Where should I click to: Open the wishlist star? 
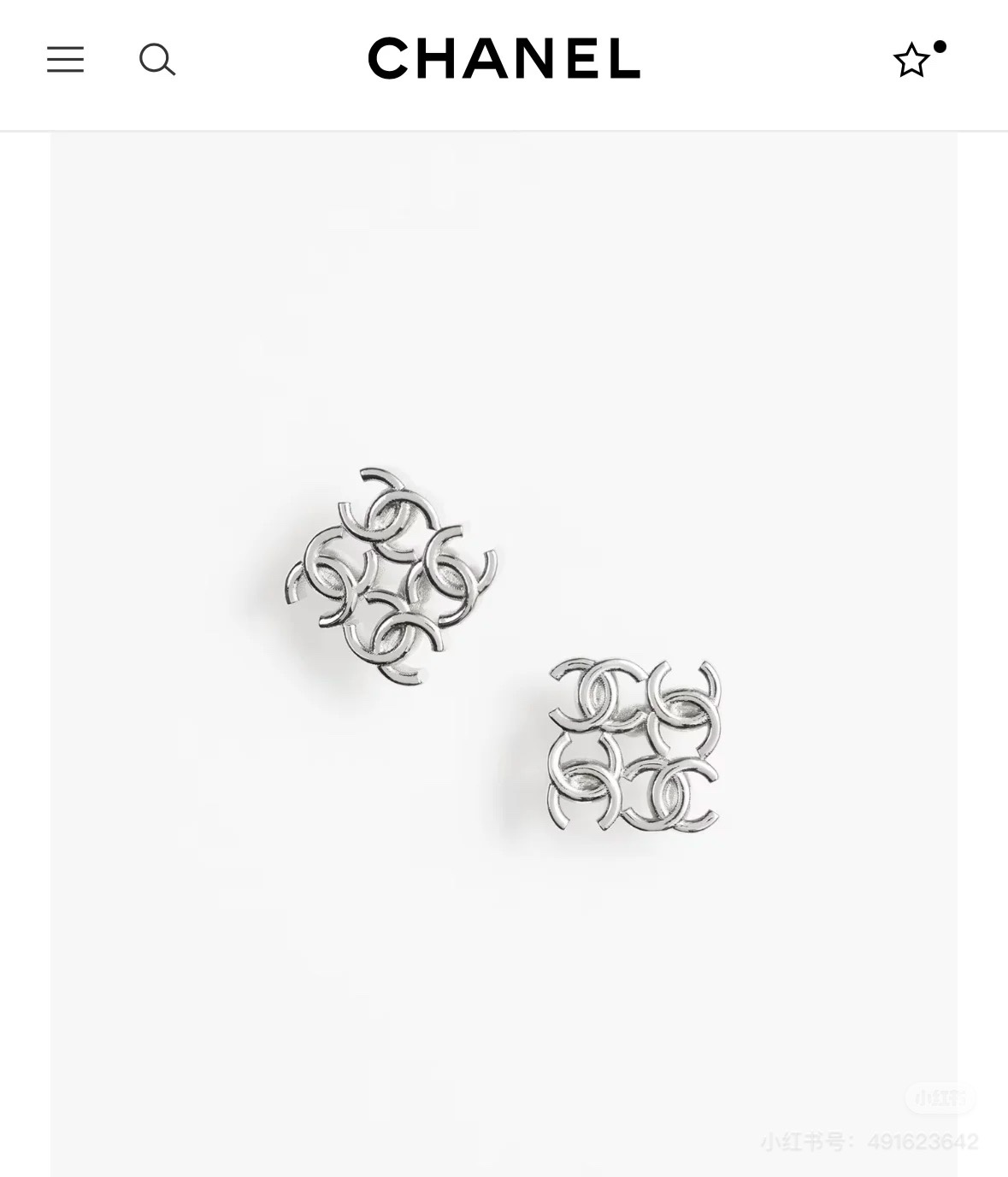911,61
